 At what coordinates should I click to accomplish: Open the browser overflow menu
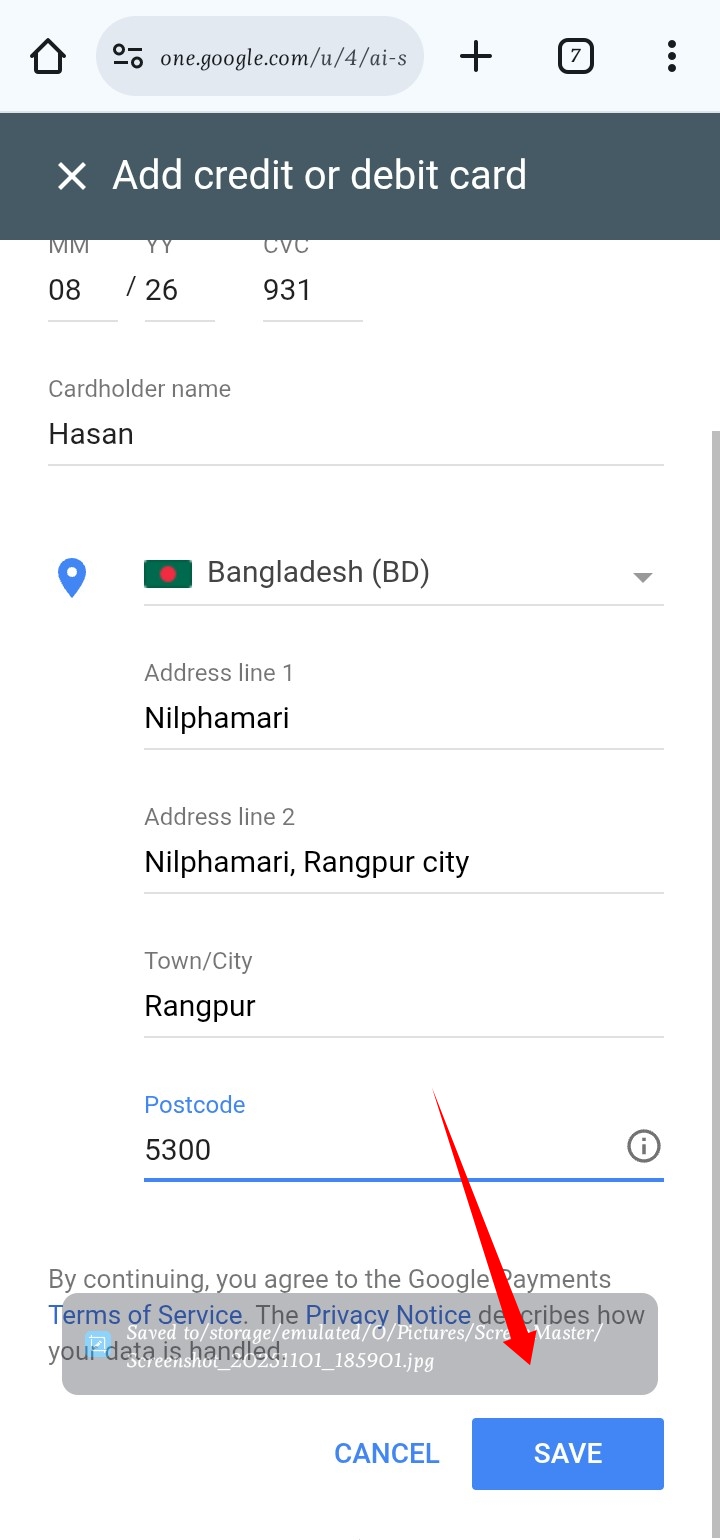(672, 56)
